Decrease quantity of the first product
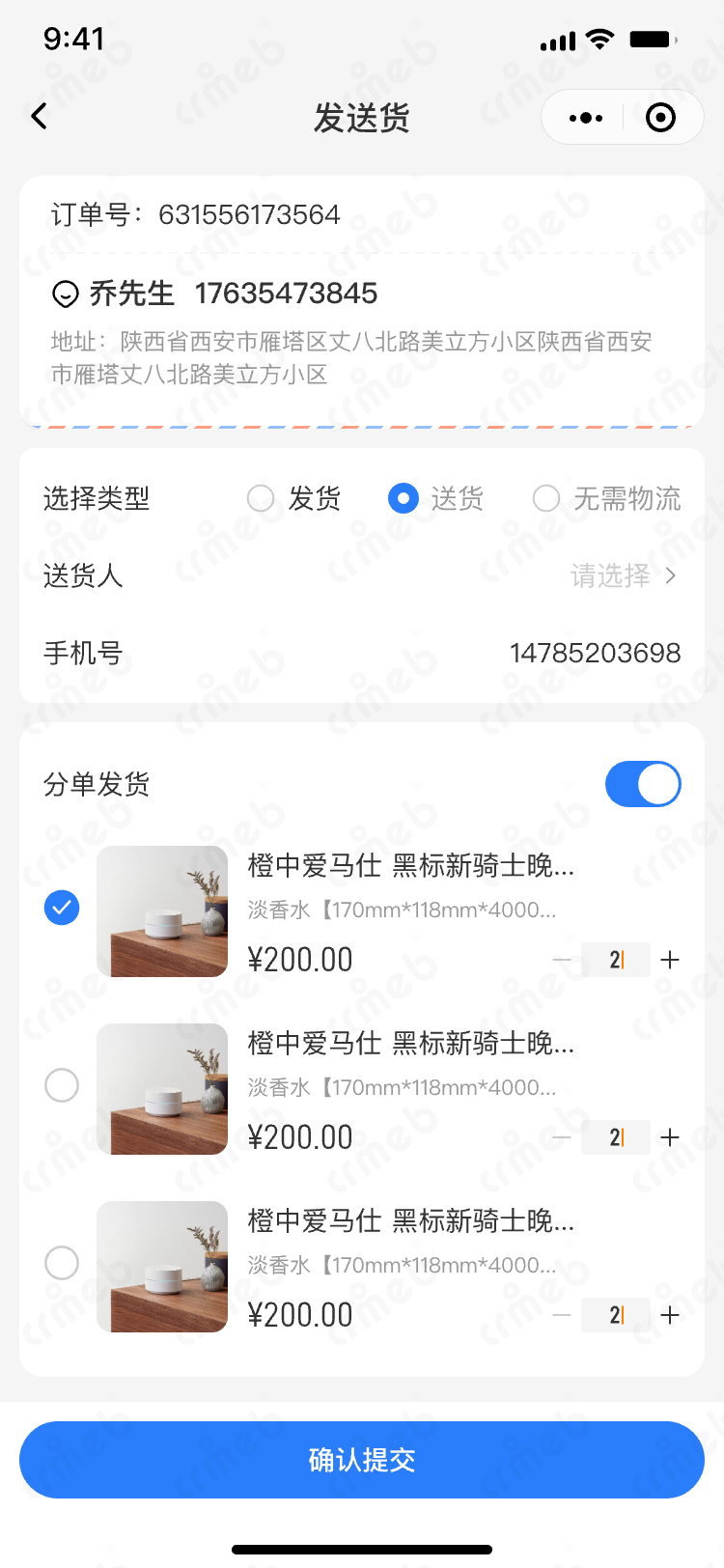Image resolution: width=724 pixels, height=1568 pixels. tap(562, 960)
